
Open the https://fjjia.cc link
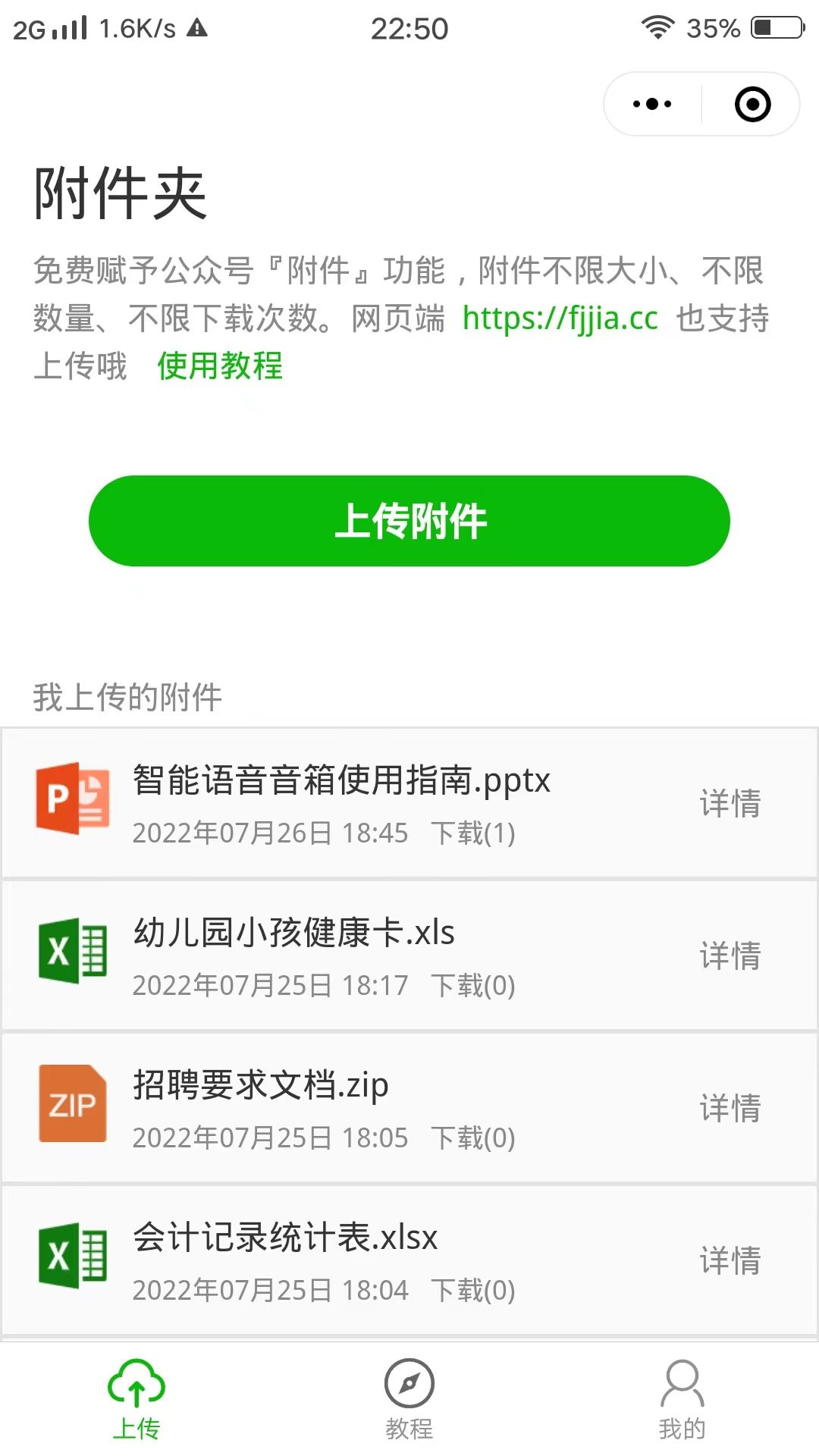(x=560, y=318)
